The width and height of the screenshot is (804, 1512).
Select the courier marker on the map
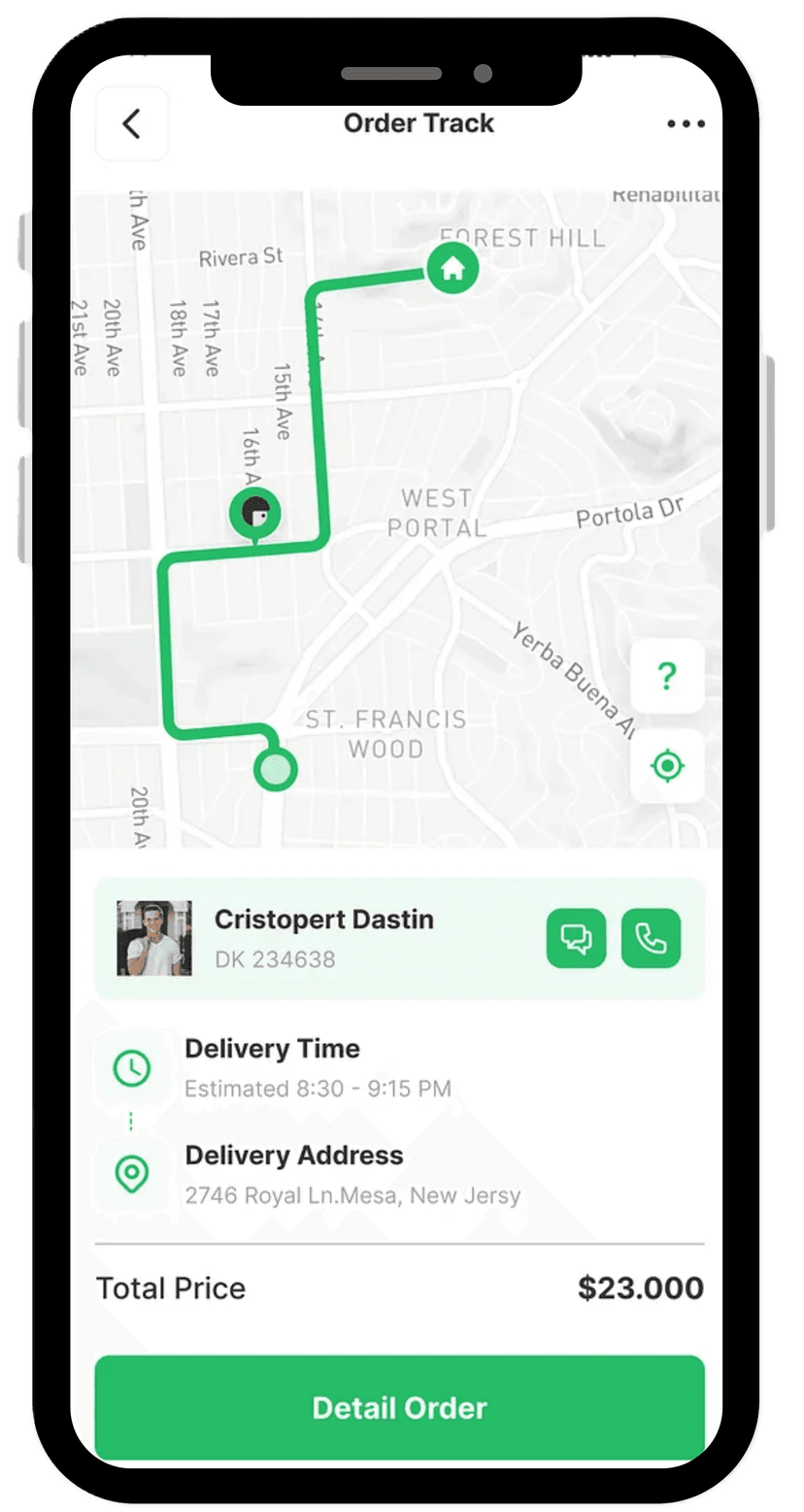point(254,514)
